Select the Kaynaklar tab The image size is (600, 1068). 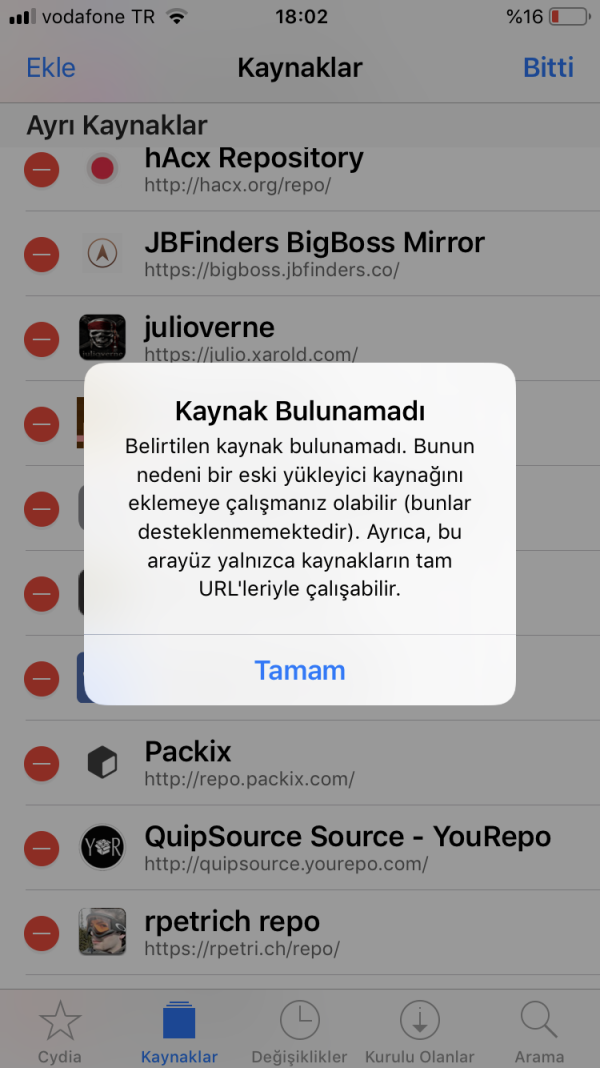coord(179,1032)
